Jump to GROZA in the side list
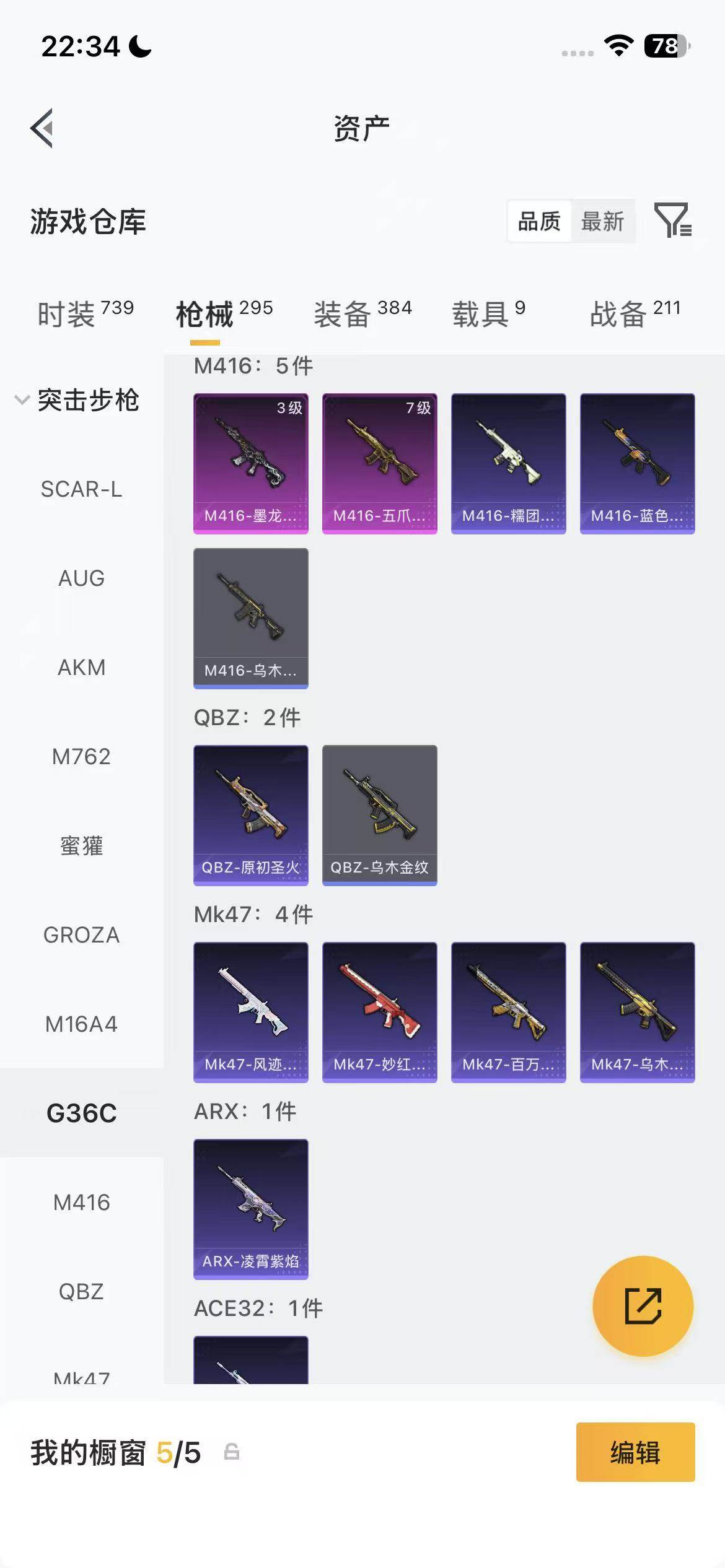Image resolution: width=725 pixels, height=1568 pixels. (81, 935)
